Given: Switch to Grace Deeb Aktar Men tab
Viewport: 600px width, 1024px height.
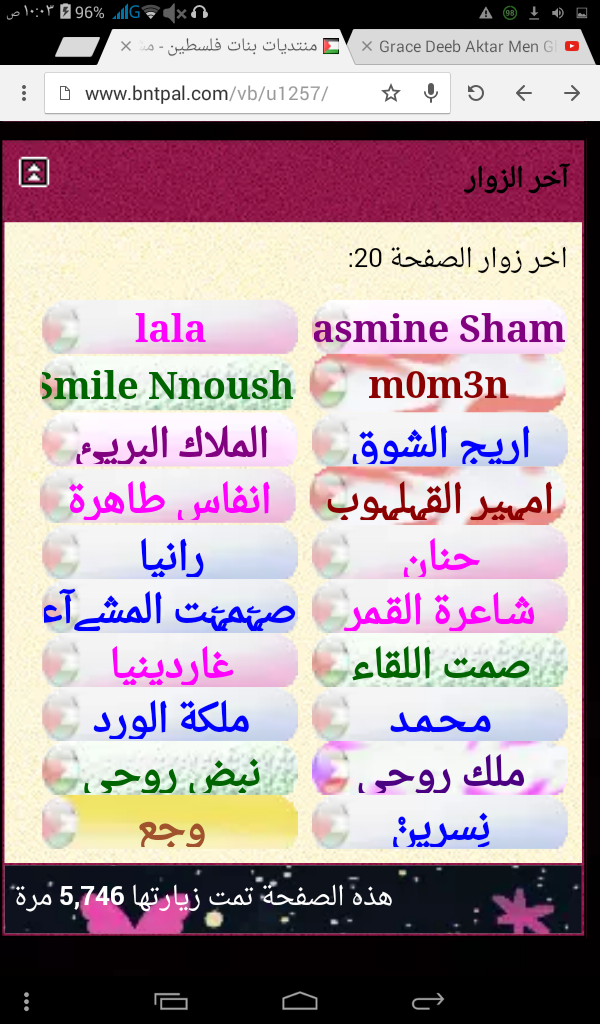Looking at the screenshot, I should point(467,46).
